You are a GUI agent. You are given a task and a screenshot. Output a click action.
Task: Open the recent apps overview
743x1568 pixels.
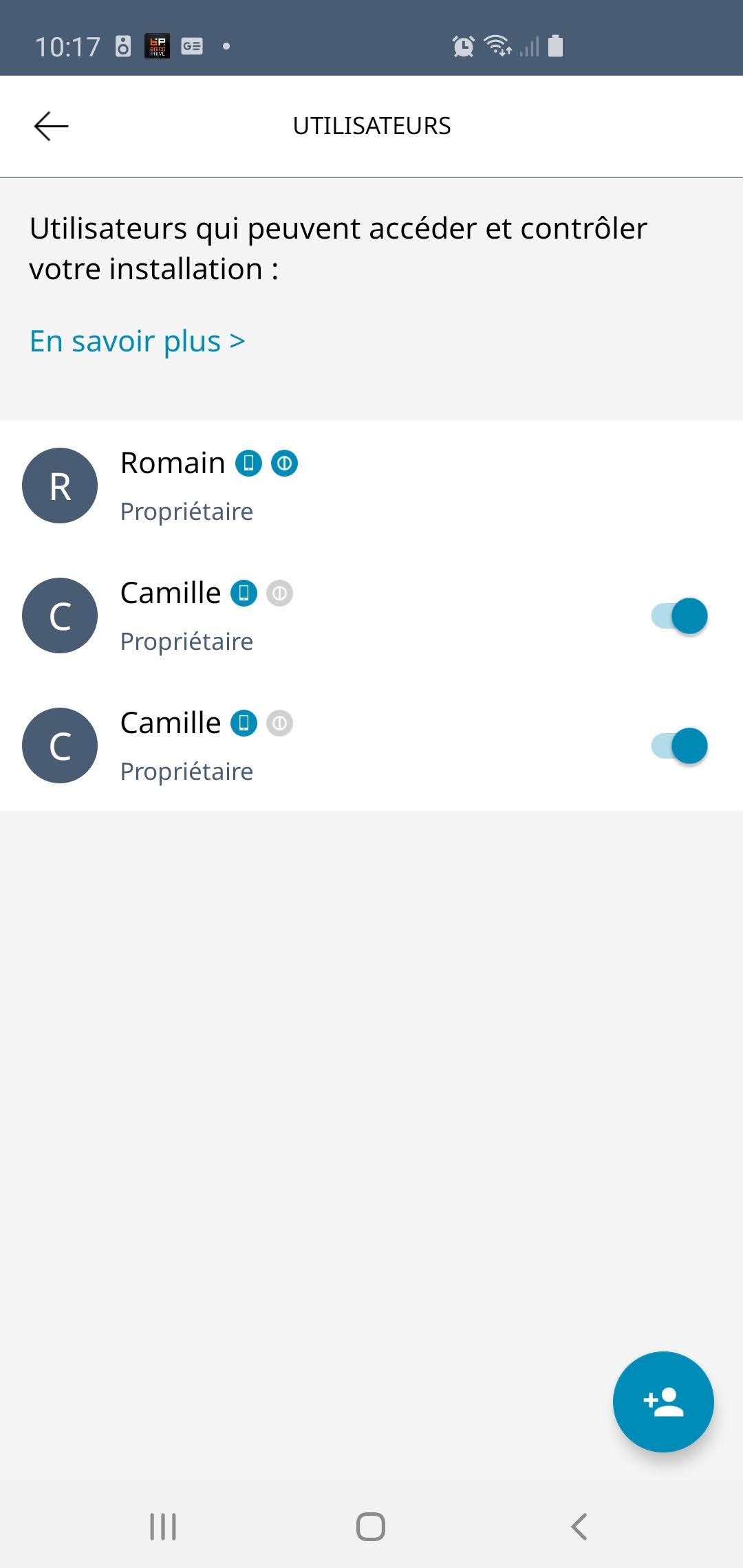click(163, 1527)
